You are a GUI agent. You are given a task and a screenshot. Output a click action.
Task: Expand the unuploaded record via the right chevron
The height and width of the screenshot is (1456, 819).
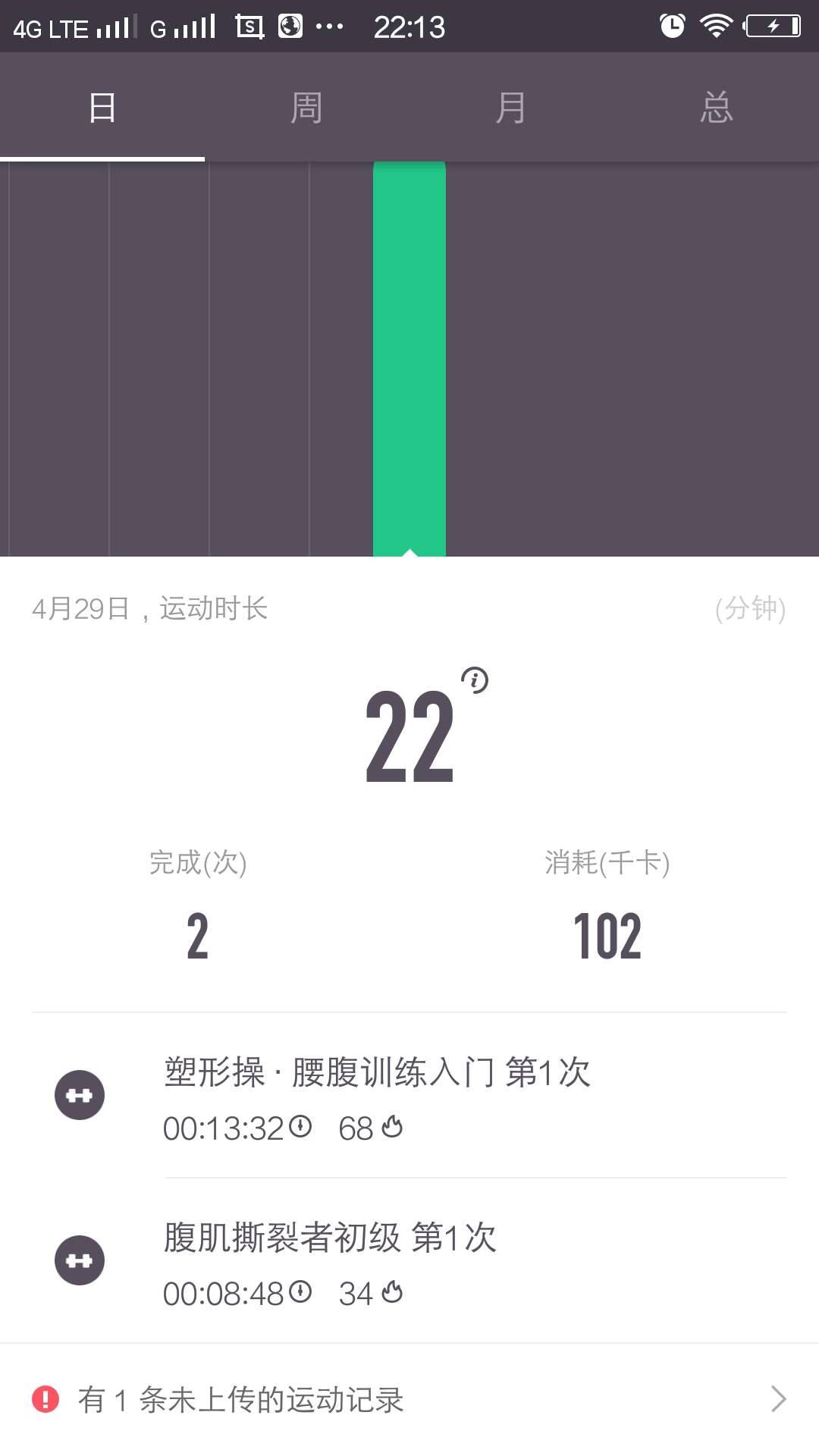778,1399
